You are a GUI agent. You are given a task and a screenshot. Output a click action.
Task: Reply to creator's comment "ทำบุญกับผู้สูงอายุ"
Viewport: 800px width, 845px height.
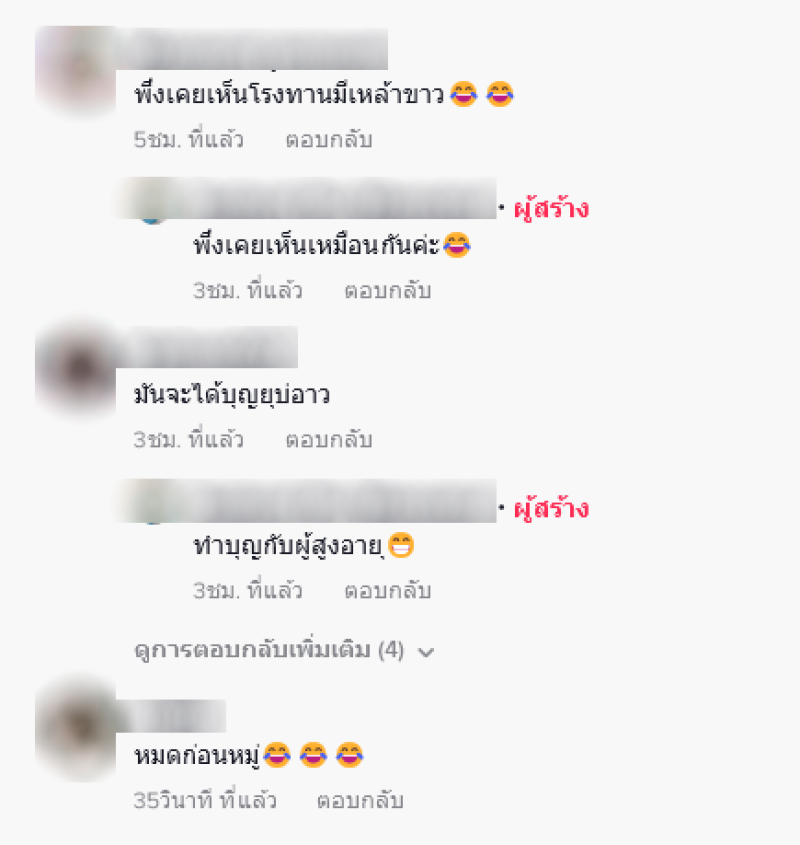point(387,591)
